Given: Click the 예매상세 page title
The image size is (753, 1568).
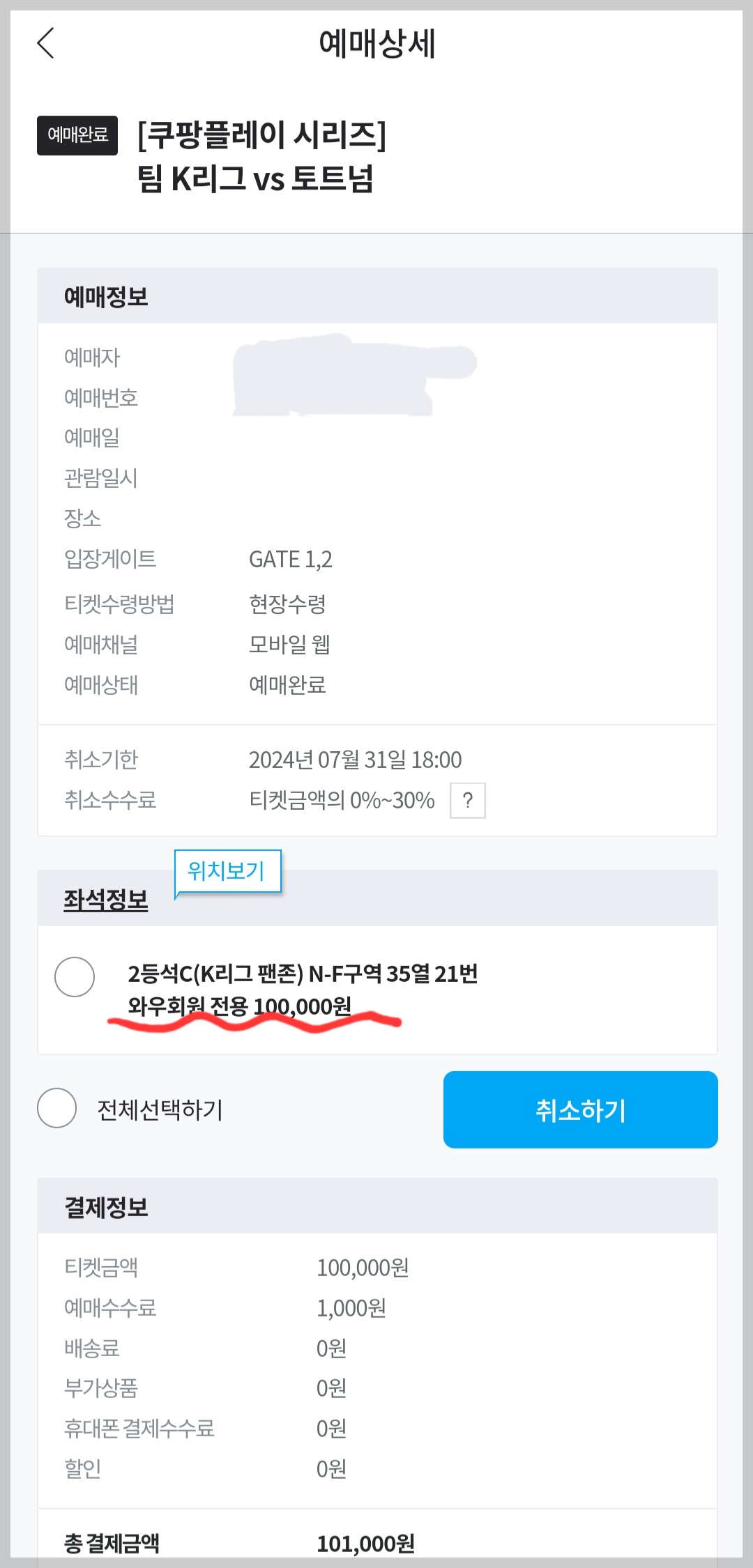Looking at the screenshot, I should click(x=376, y=42).
